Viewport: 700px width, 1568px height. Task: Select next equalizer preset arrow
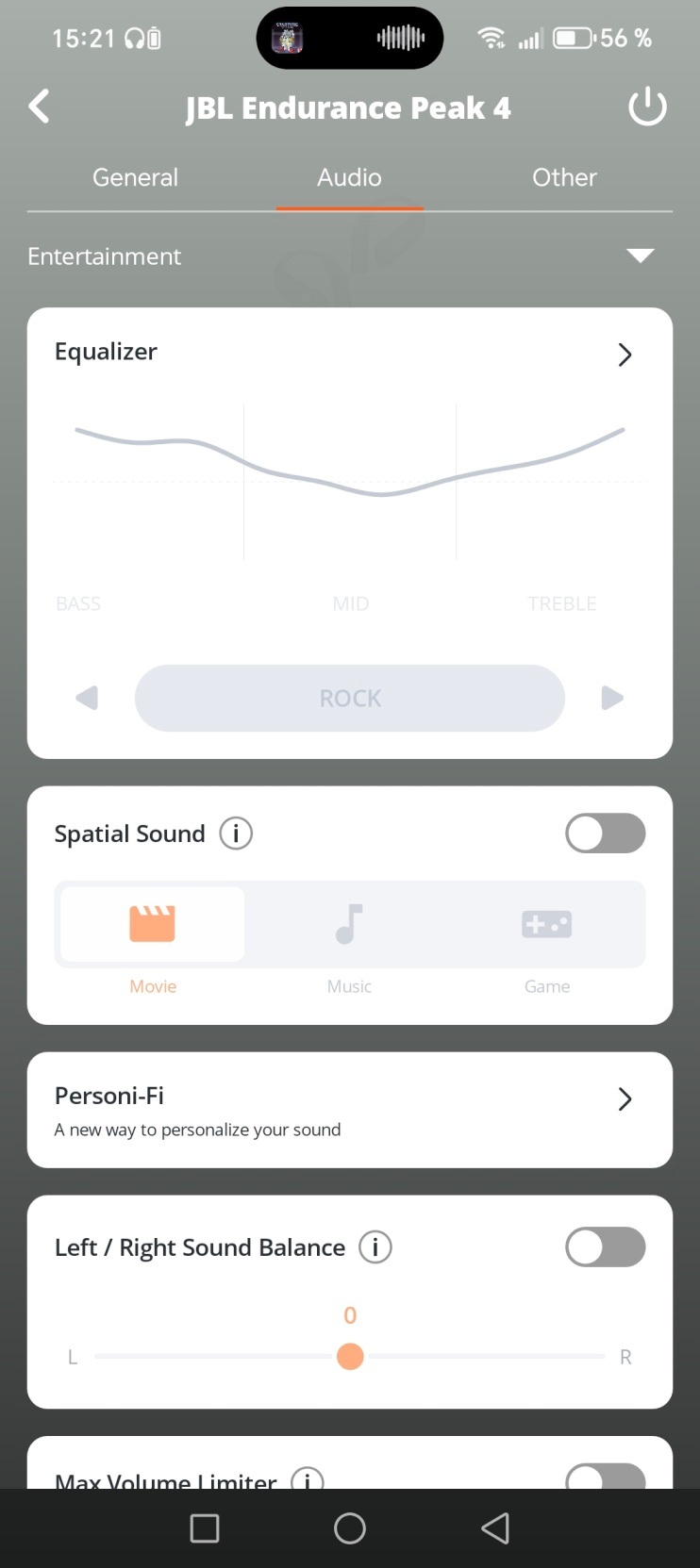612,698
